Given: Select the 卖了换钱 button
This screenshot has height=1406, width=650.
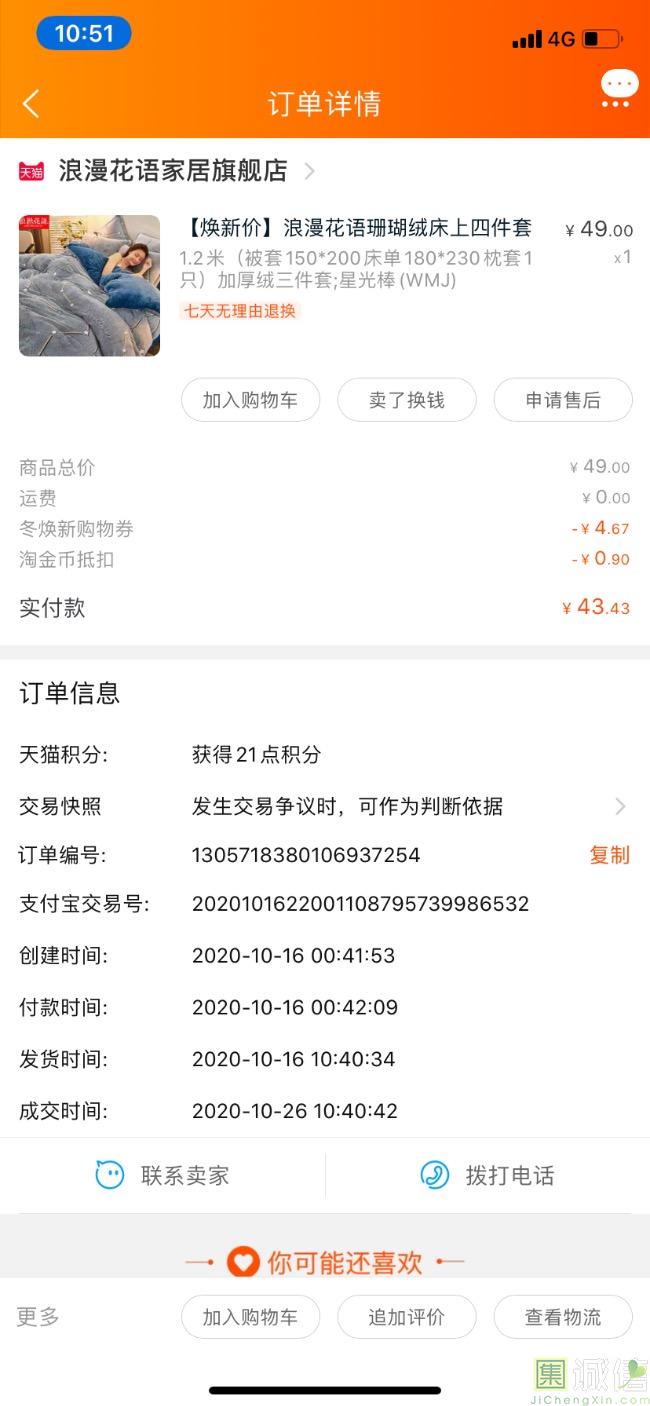Looking at the screenshot, I should pyautogui.click(x=406, y=400).
